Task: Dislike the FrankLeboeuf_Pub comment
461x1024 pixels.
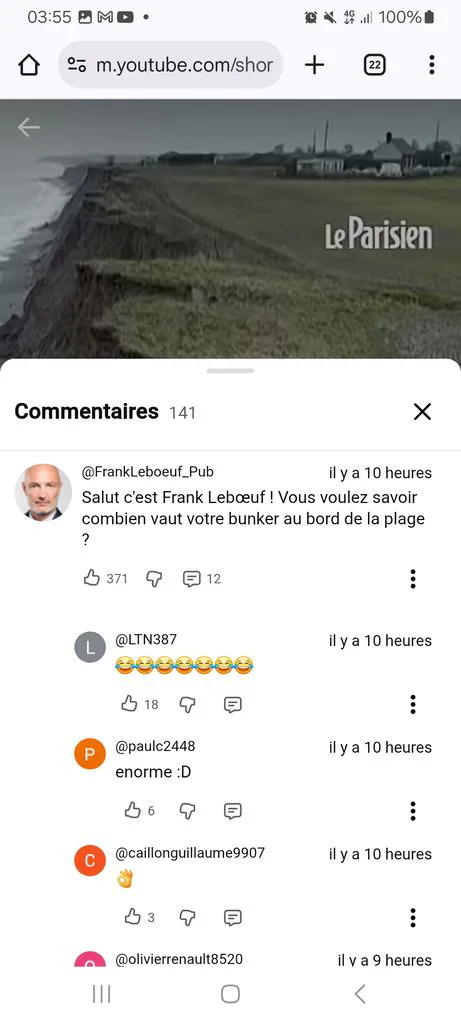Action: [x=153, y=579]
